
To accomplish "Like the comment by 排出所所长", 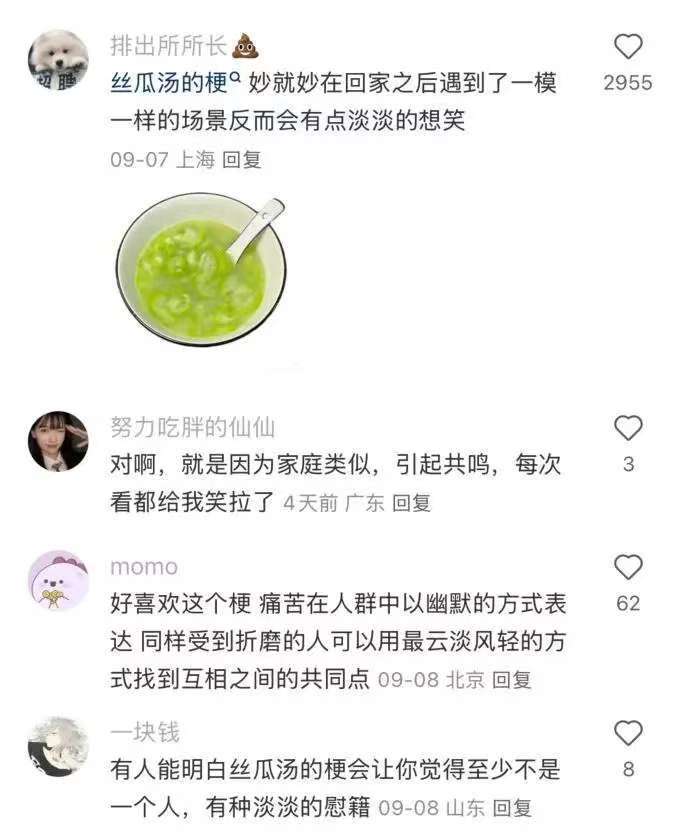I will (627, 47).
